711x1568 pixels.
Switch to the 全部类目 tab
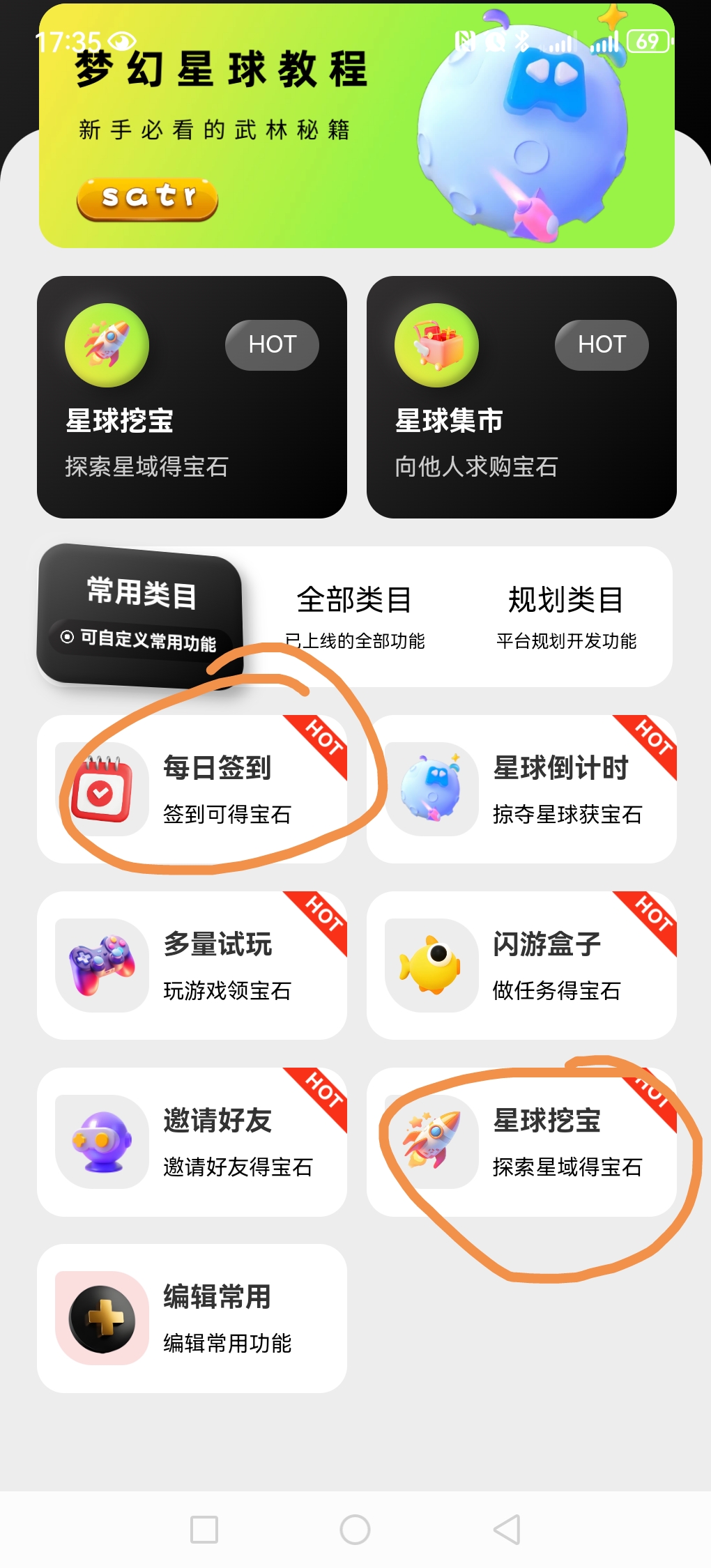click(354, 617)
